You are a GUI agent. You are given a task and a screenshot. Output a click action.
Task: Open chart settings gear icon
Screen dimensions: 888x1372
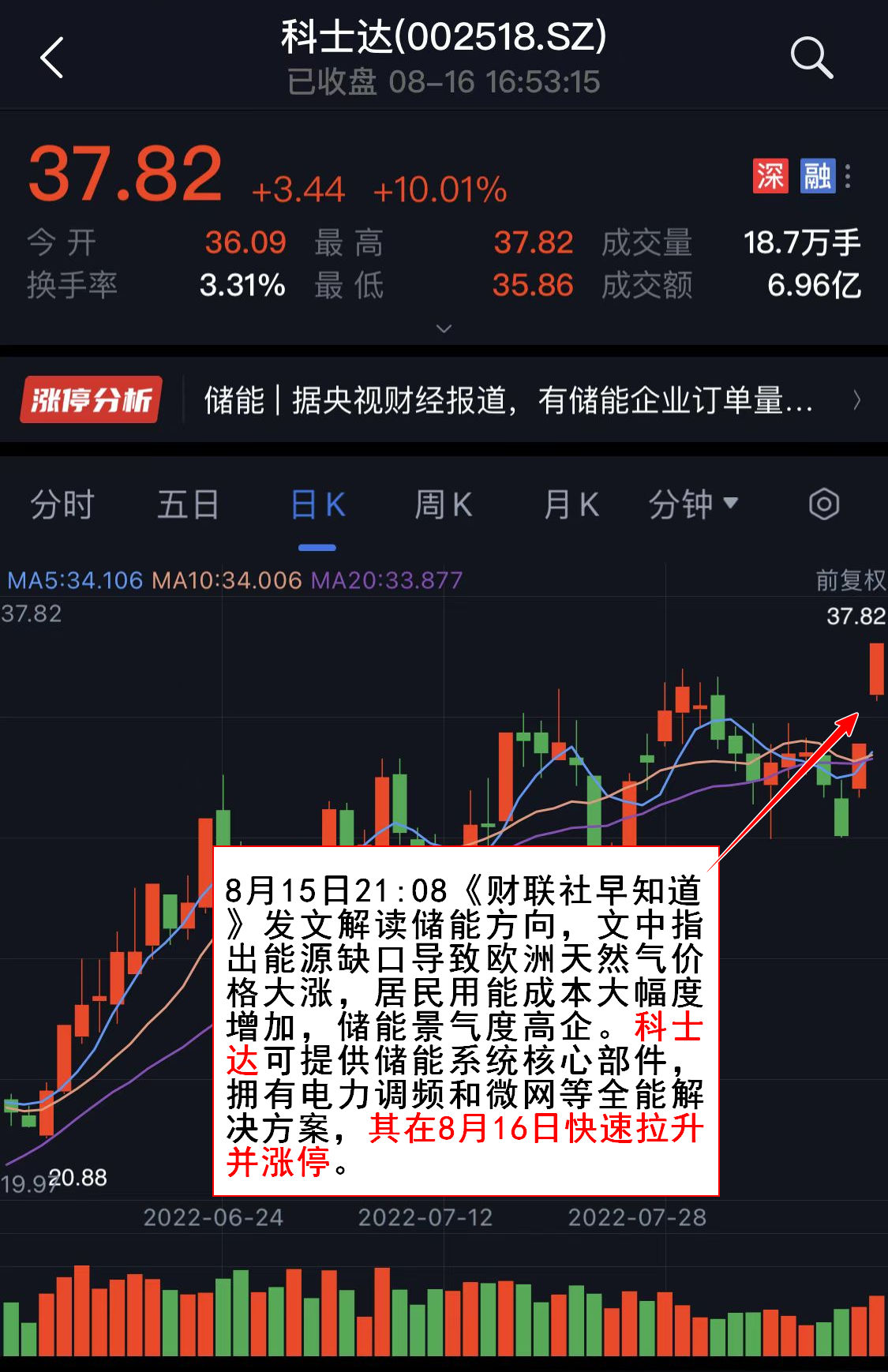coord(823,504)
